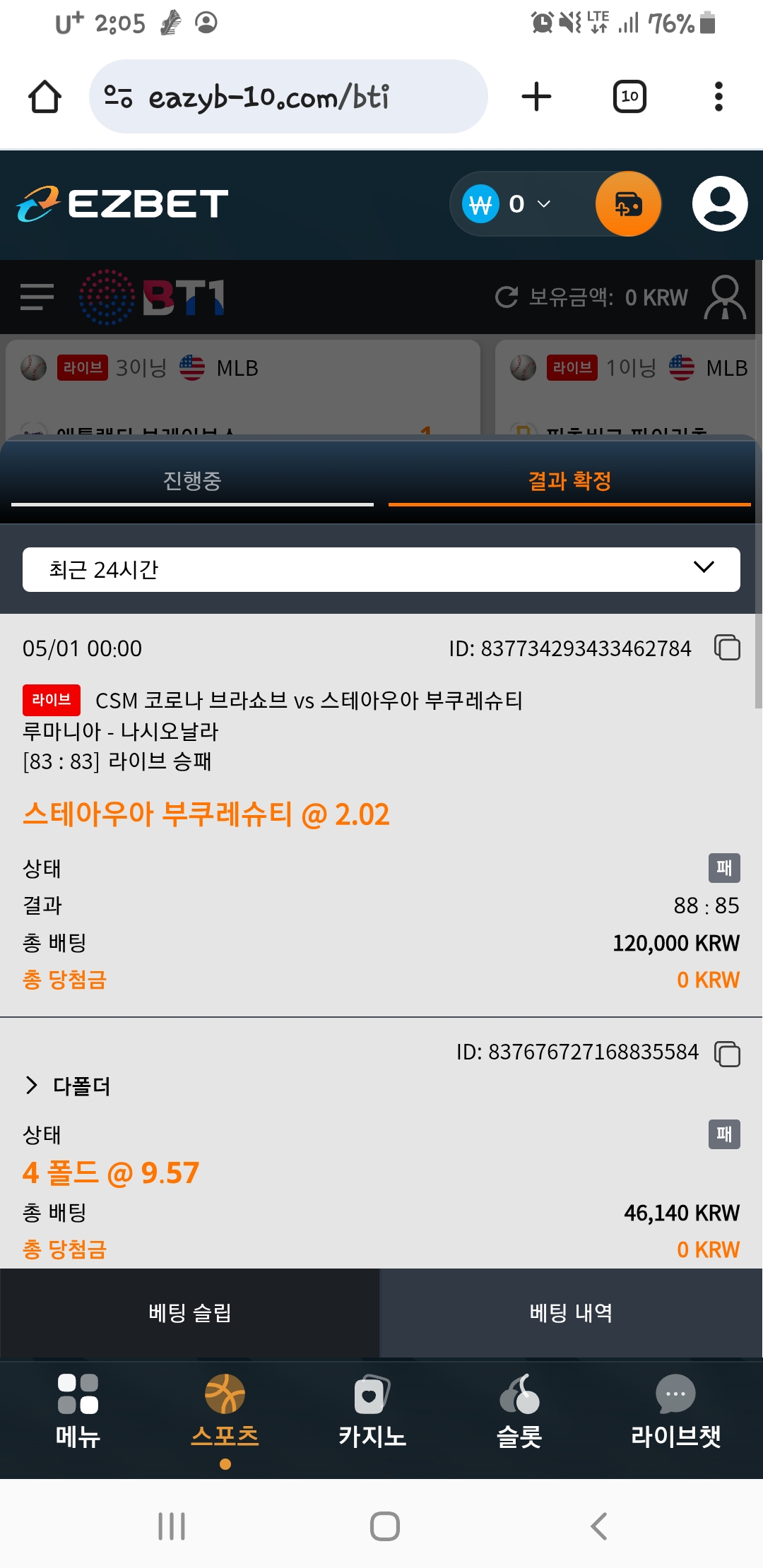
Task: Open a new browser tab
Action: pyautogui.click(x=536, y=97)
